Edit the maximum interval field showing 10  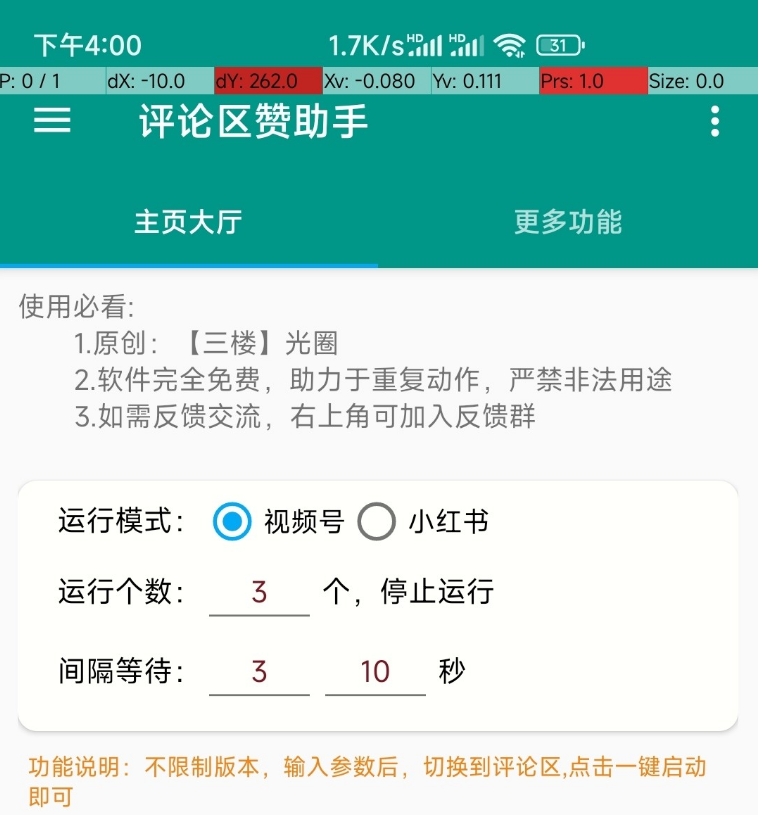[x=375, y=671]
